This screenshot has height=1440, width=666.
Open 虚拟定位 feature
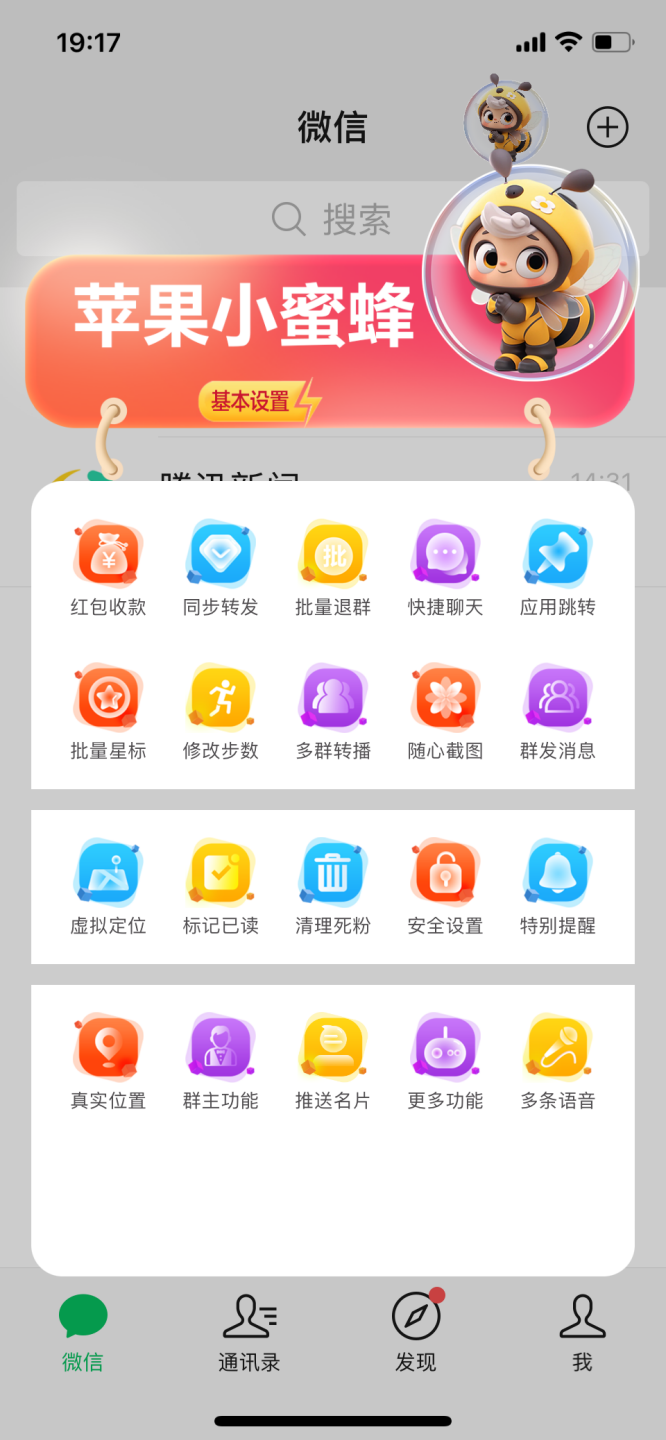tap(108, 873)
